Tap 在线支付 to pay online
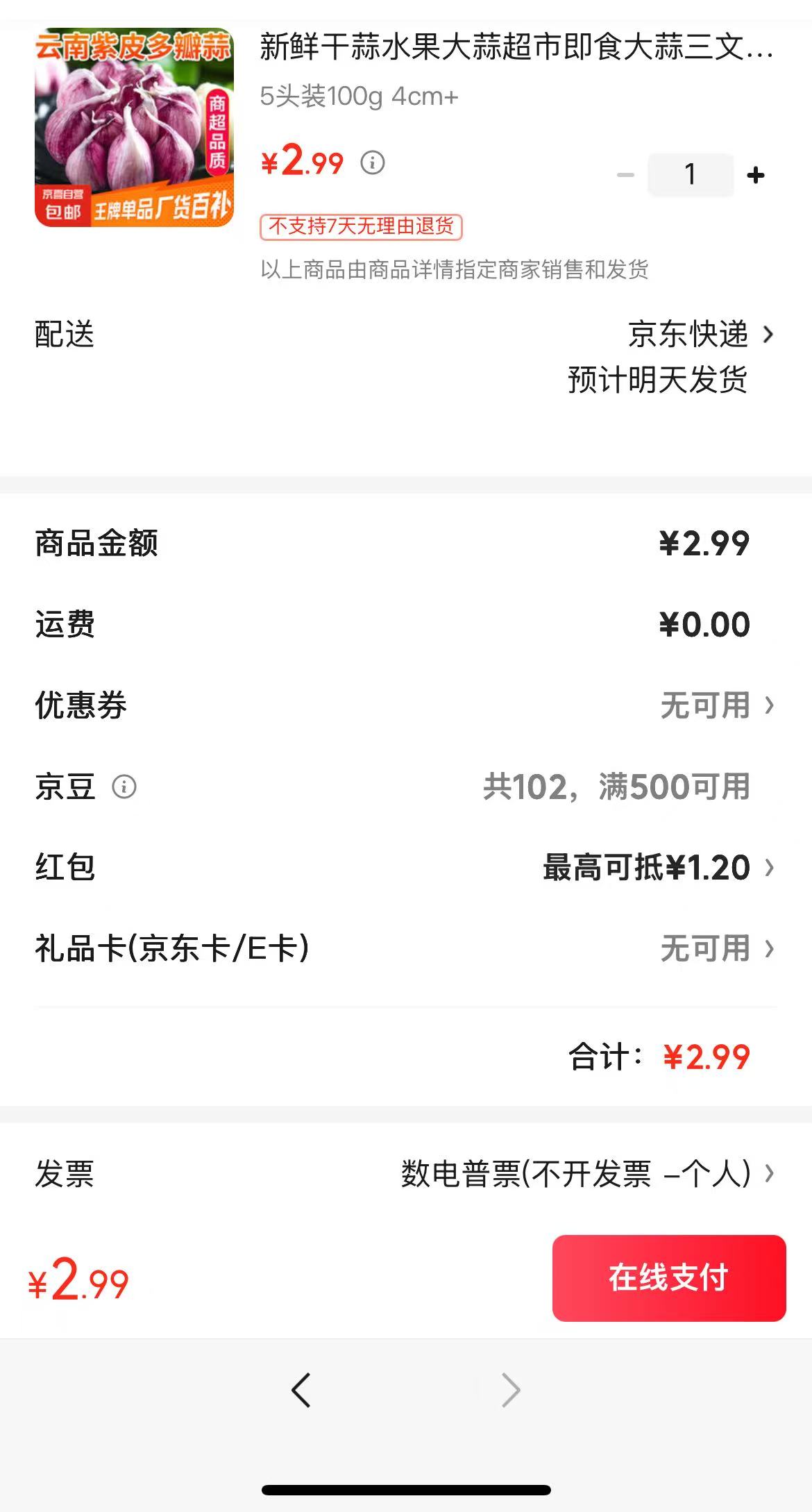The height and width of the screenshot is (1512, 812). point(668,1278)
